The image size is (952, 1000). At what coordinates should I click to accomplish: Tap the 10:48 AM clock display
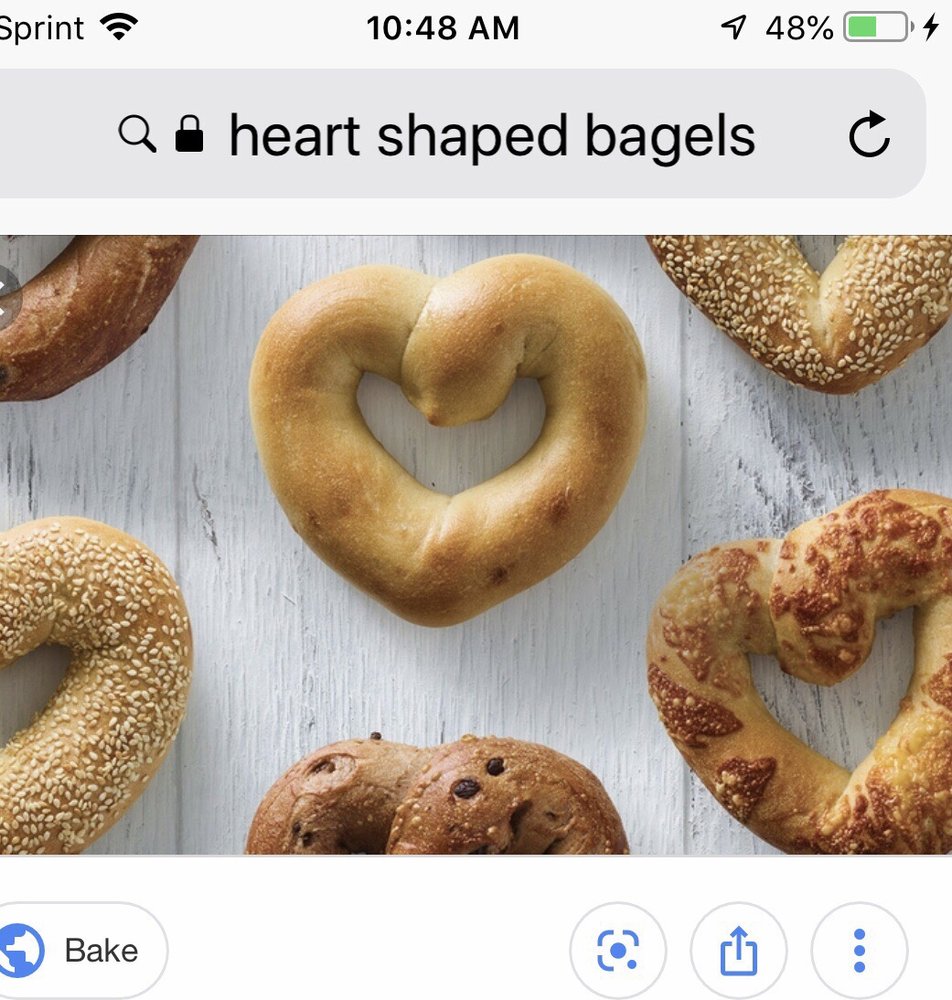[x=446, y=27]
